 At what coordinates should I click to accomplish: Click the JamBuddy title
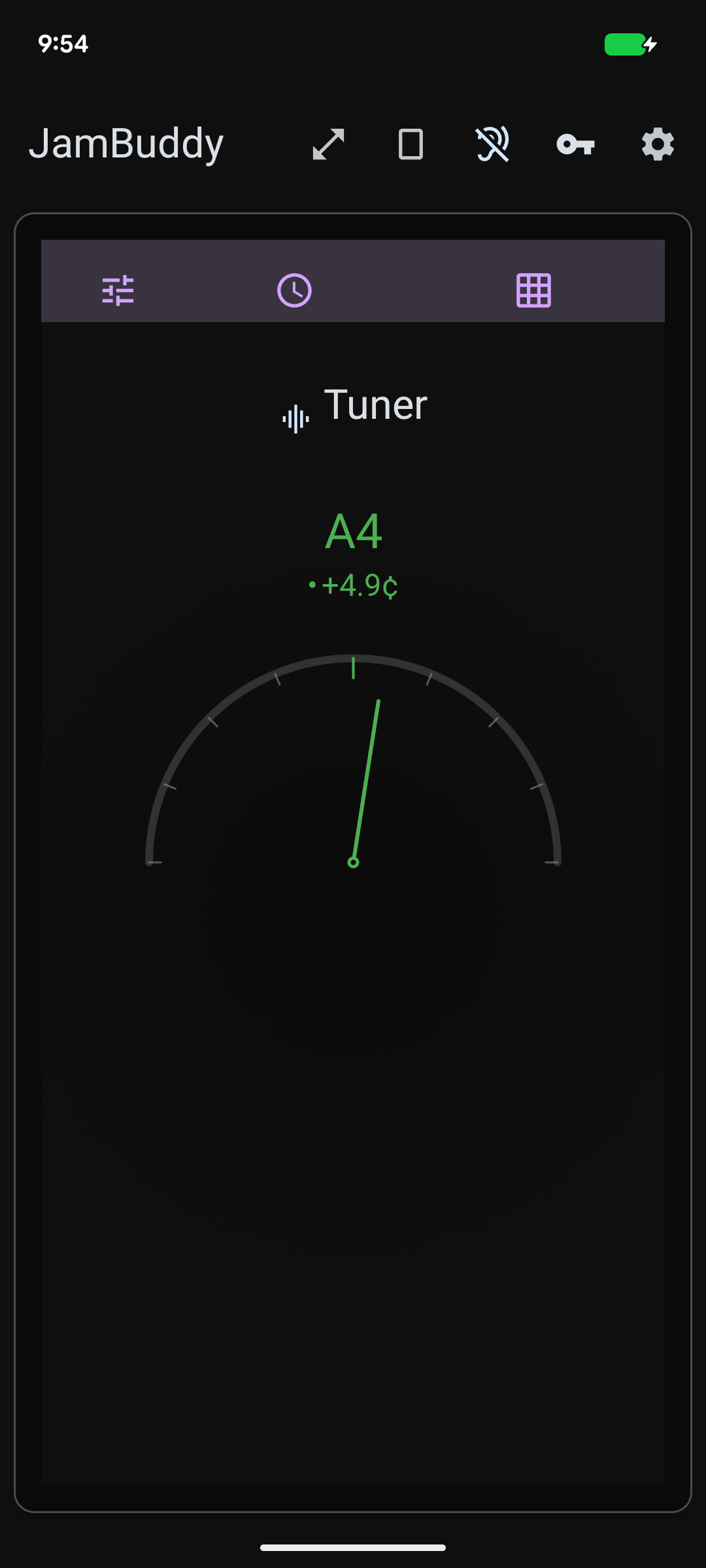tap(127, 144)
